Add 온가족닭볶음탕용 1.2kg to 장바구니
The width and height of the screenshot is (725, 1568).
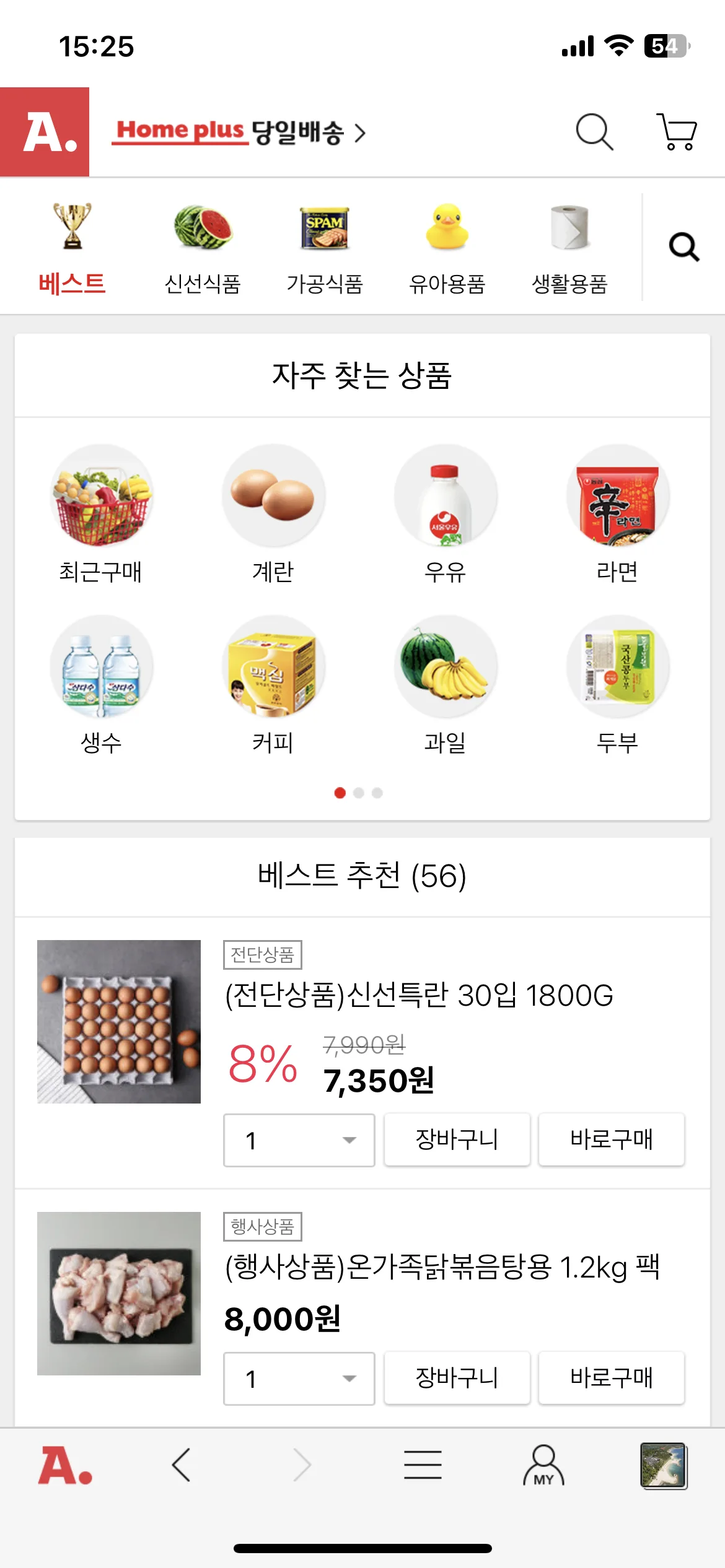pyautogui.click(x=457, y=1378)
